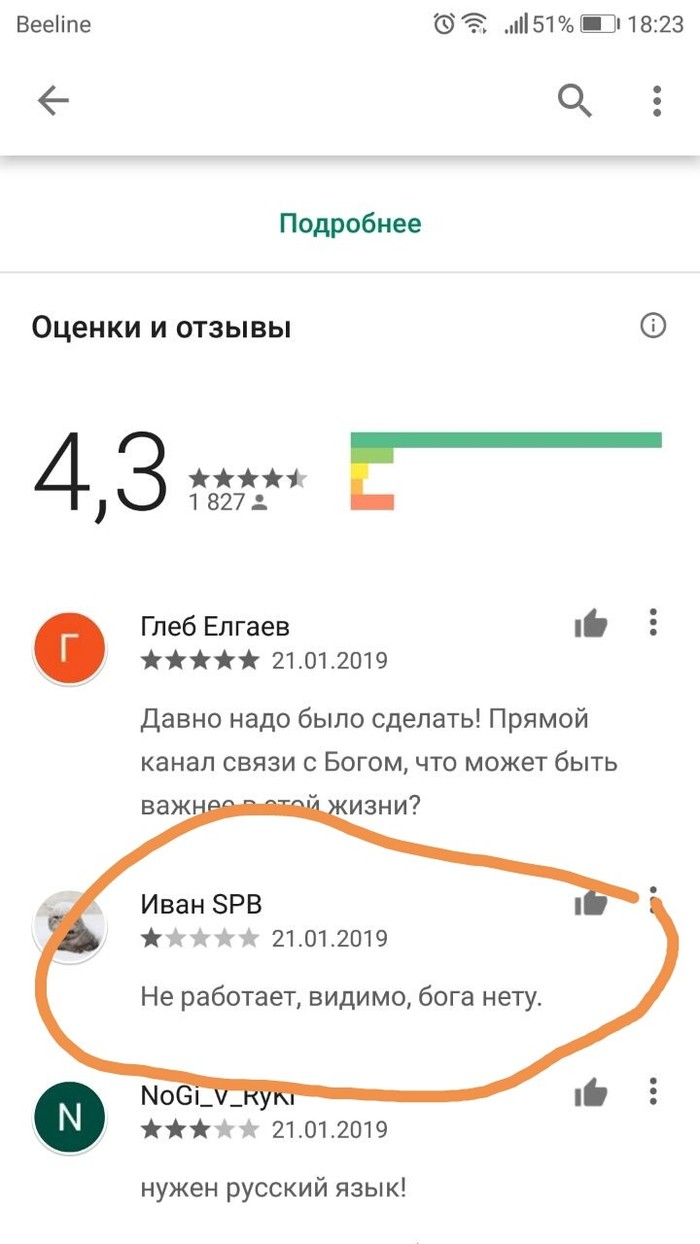700x1244 pixels.
Task: Thumbs up NoGi_V_RyKi's review
Action: click(x=591, y=1093)
